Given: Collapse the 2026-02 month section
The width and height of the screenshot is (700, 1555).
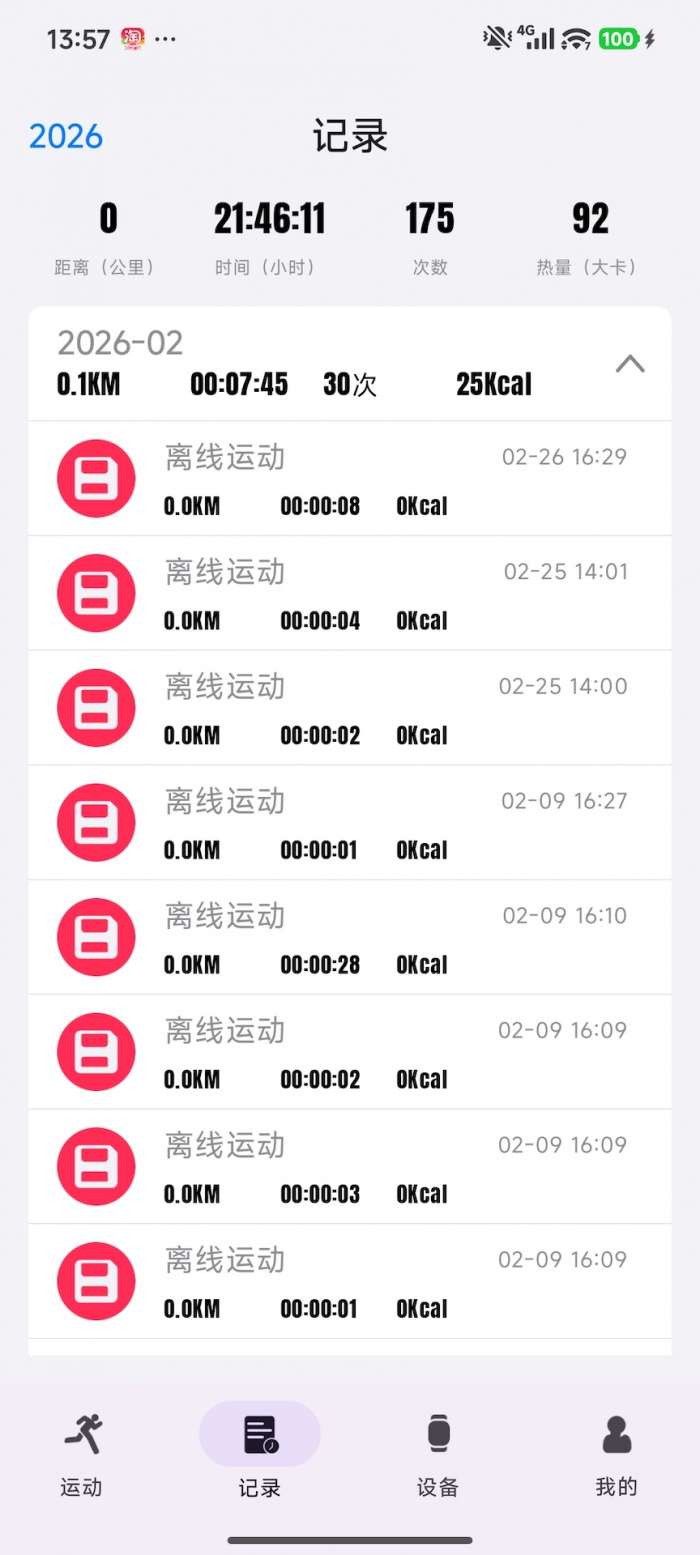Looking at the screenshot, I should 630,364.
